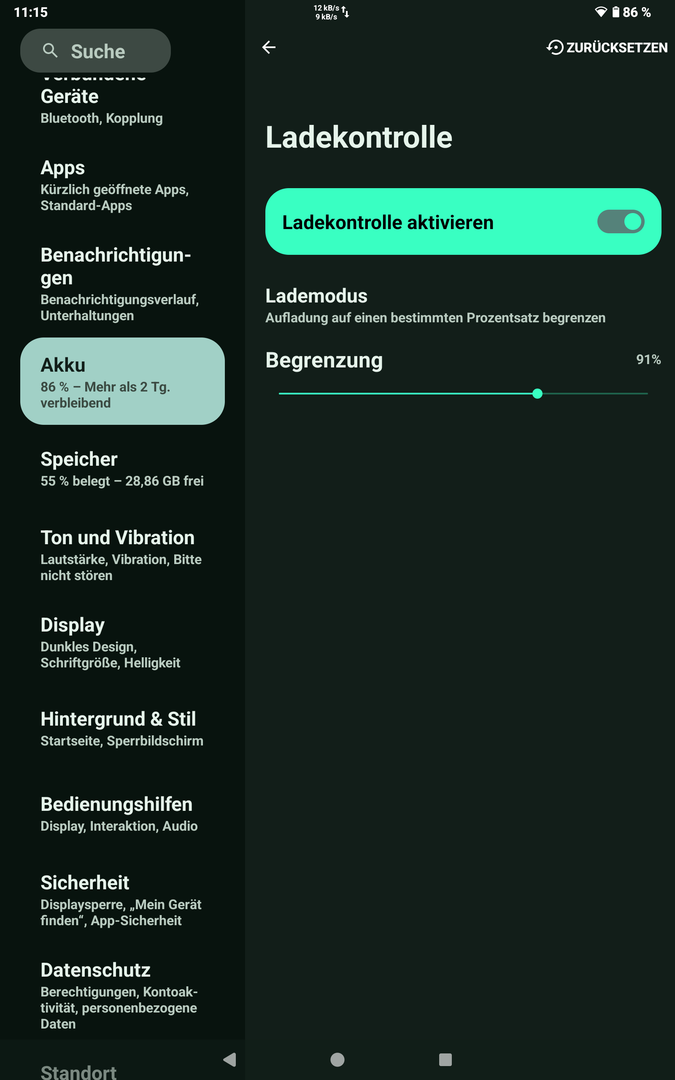Open Bedienungshilfen settings
Viewport: 675px width, 1080px height.
tap(119, 814)
